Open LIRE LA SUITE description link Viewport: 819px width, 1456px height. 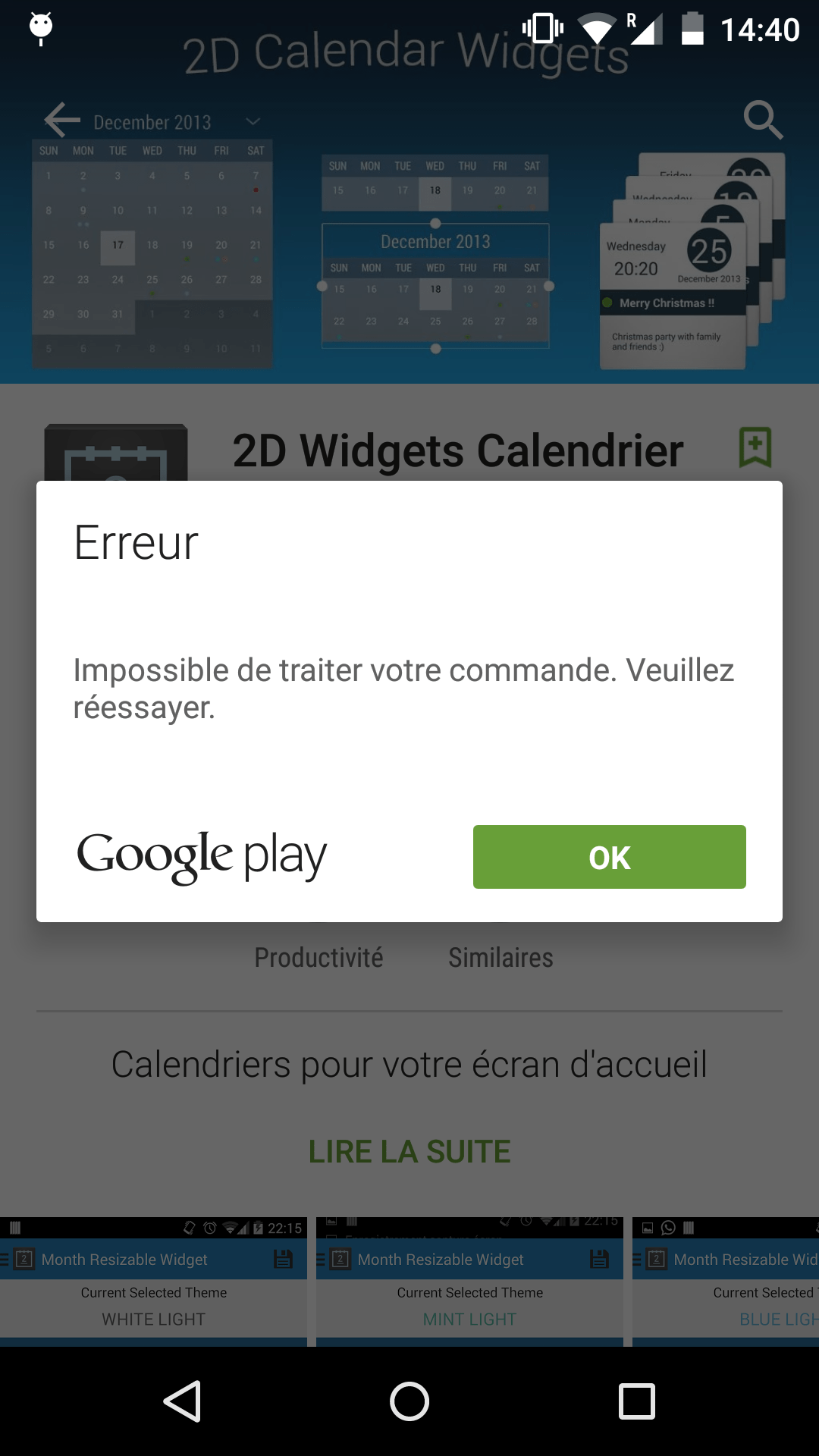point(409,1151)
